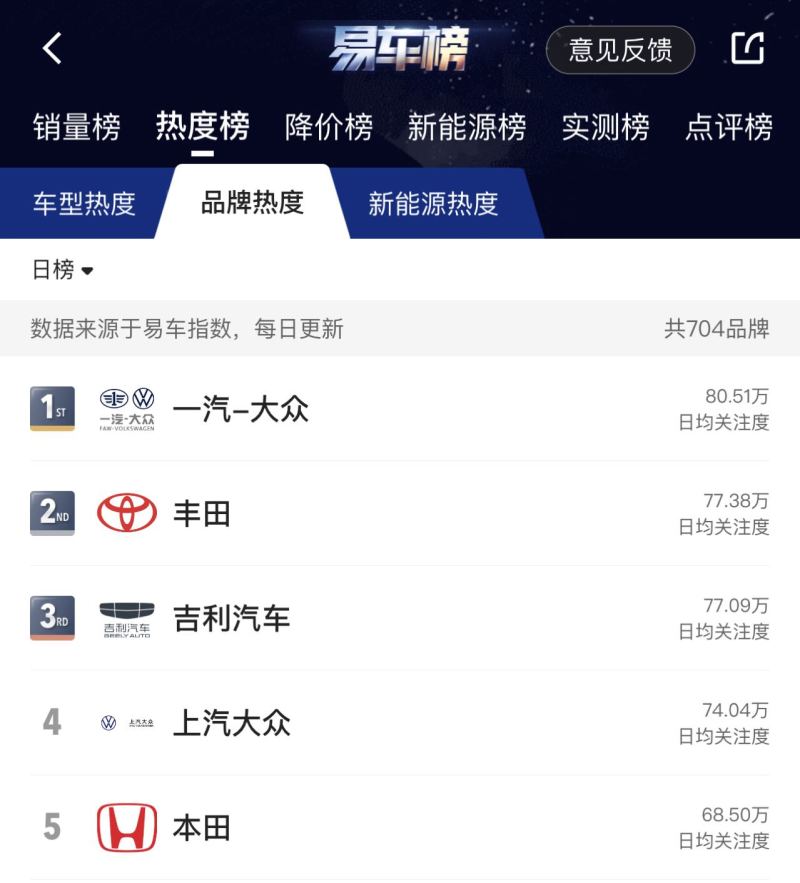Switch to the 销量榜 tab

click(x=76, y=127)
